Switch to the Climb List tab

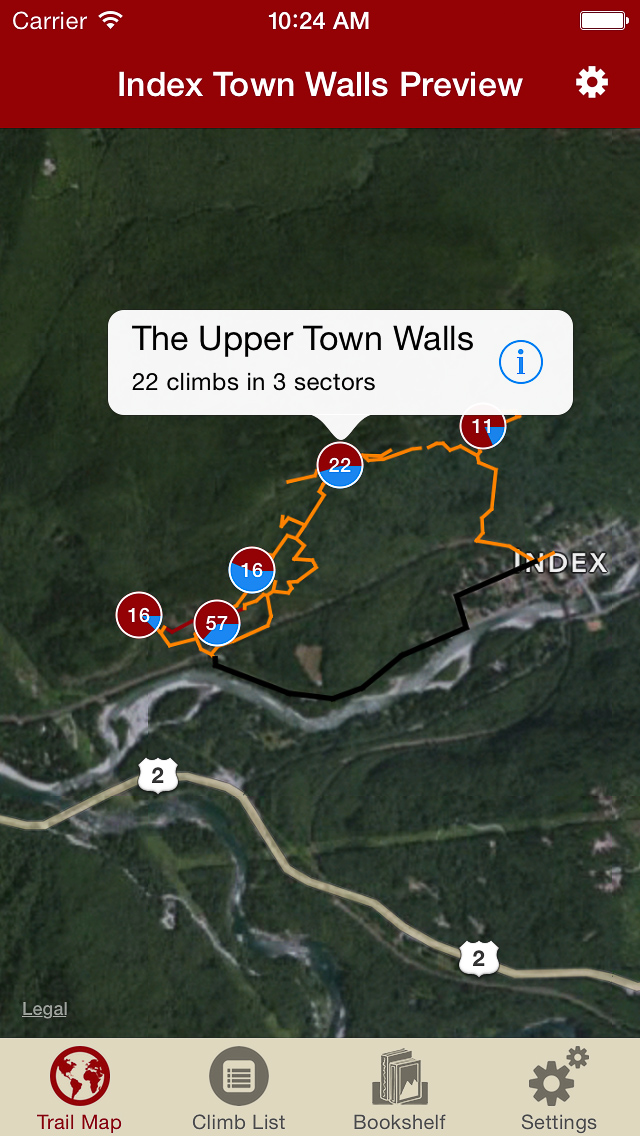[x=239, y=1089]
